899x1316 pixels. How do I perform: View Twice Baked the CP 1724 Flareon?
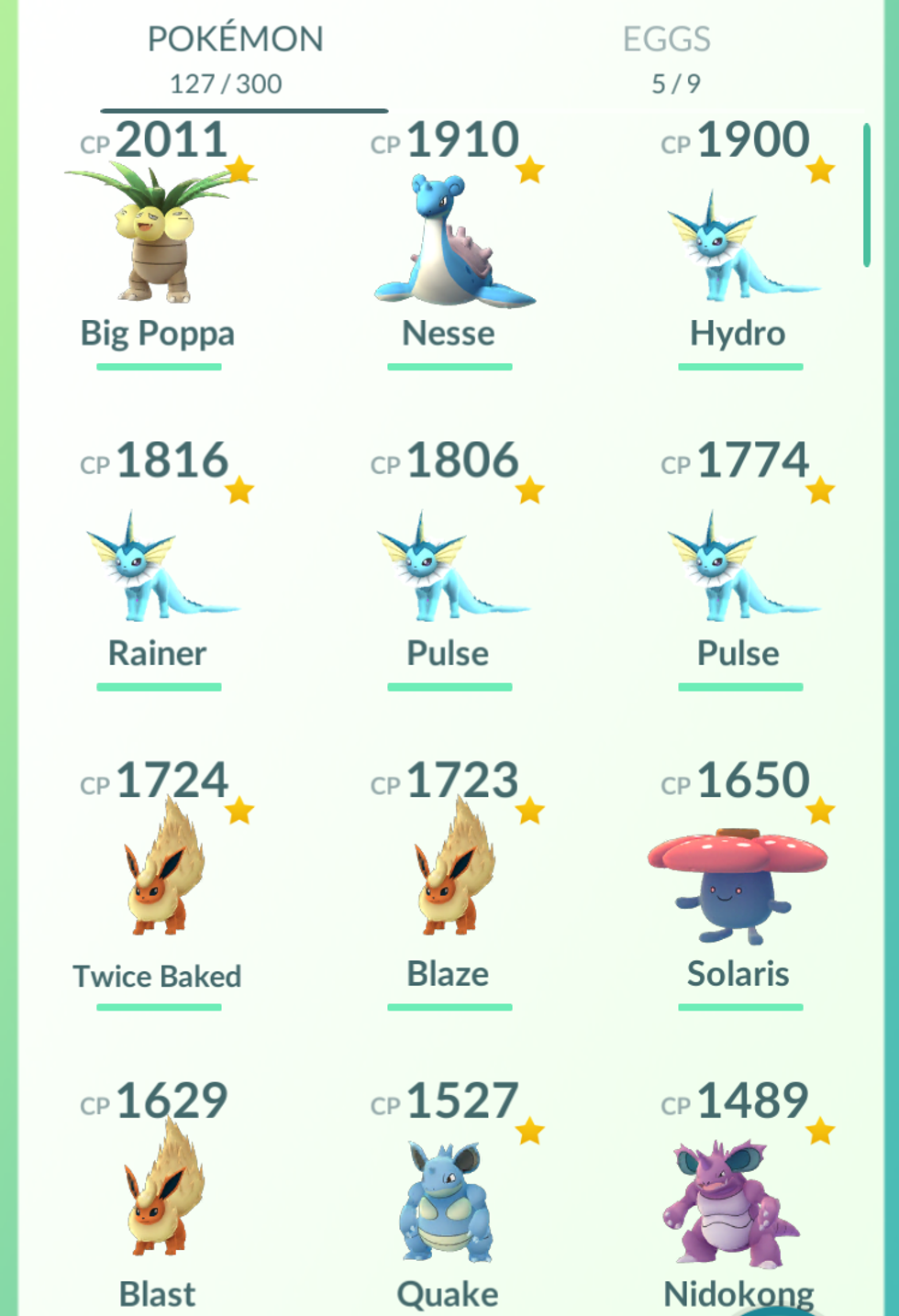[158, 876]
